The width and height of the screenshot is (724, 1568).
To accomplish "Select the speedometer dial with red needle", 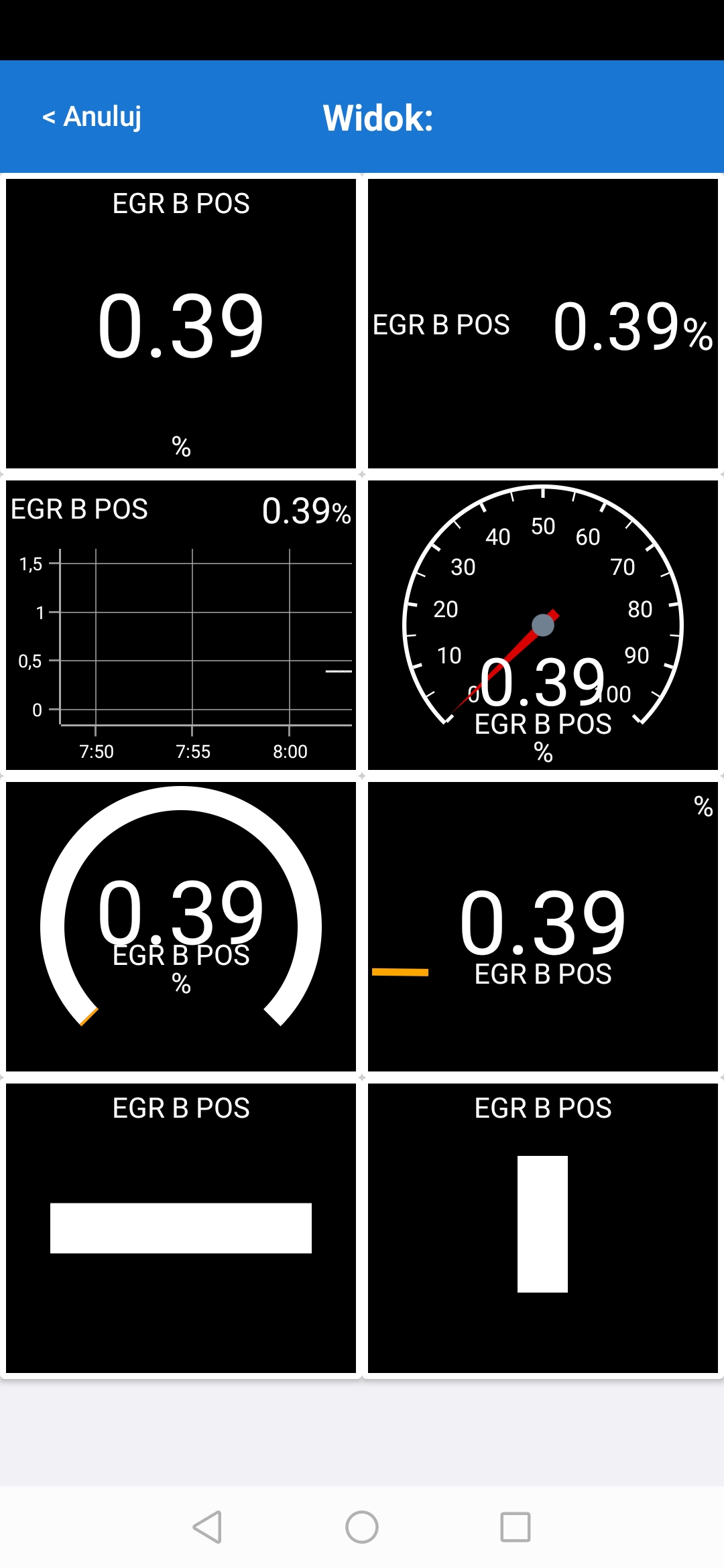I will pyautogui.click(x=542, y=625).
